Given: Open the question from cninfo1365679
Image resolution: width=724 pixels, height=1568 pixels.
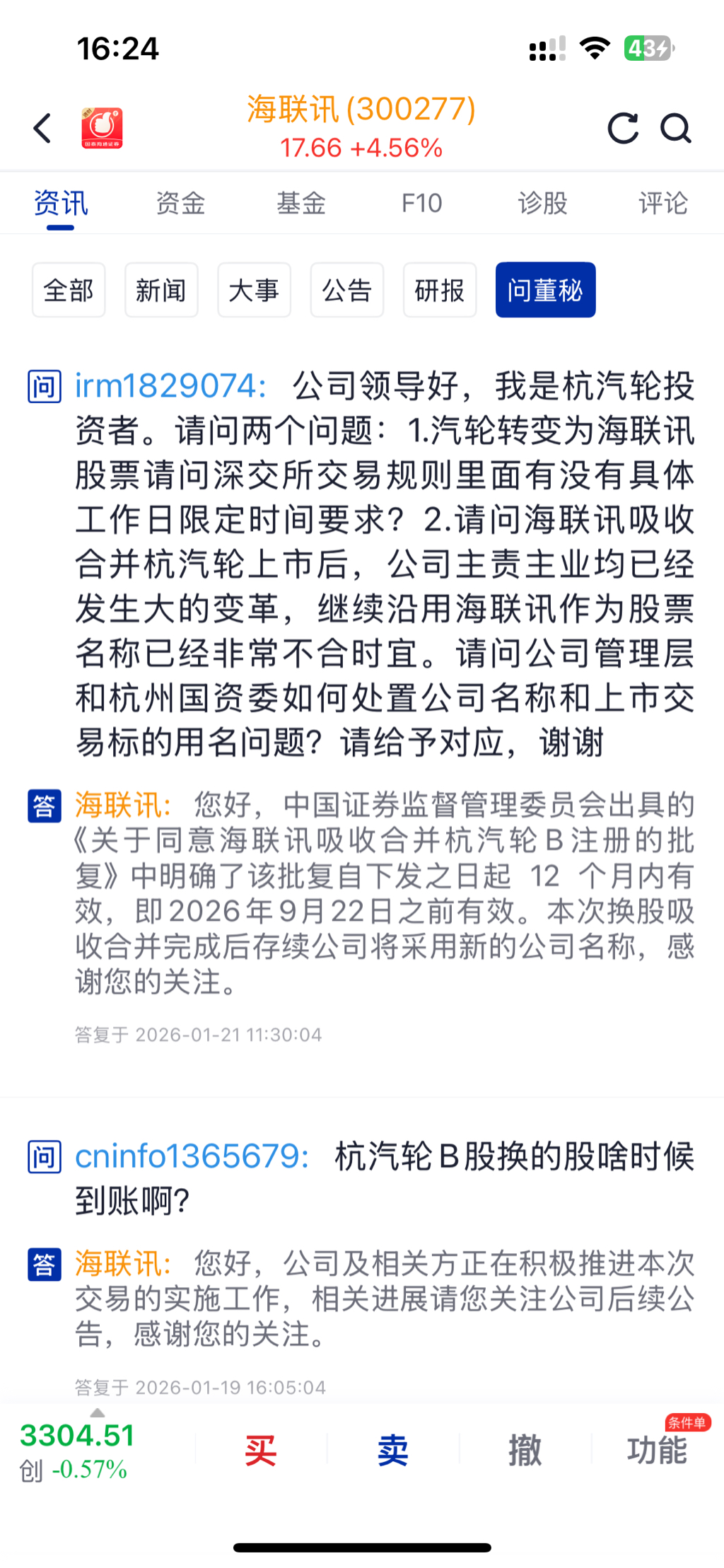Looking at the screenshot, I should 385,1178.
